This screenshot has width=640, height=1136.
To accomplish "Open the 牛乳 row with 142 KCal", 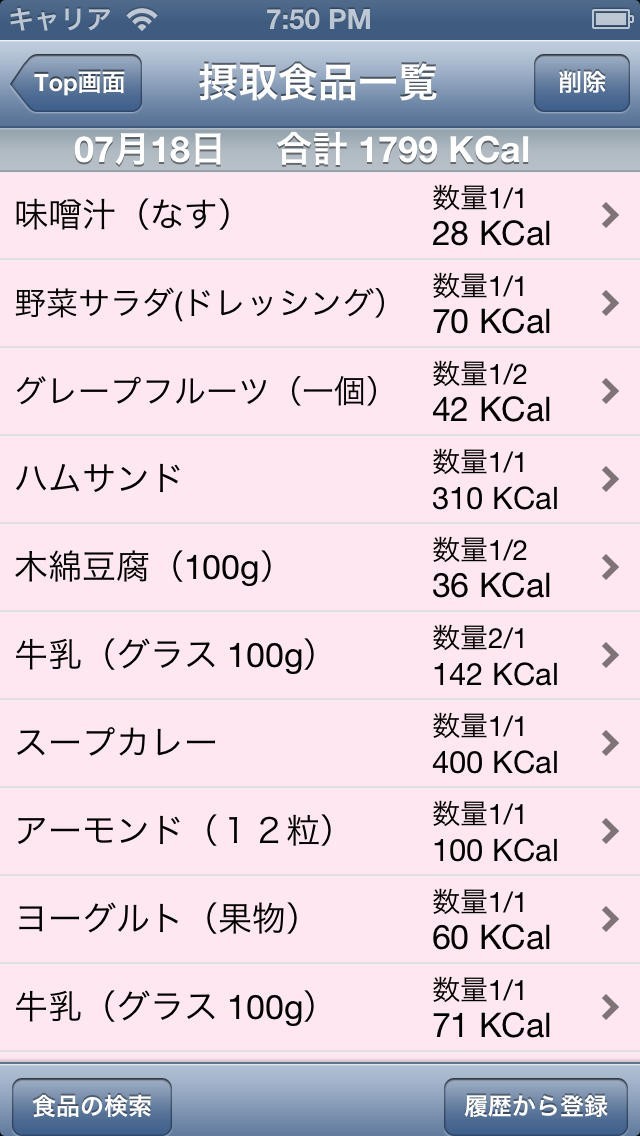I will click(x=320, y=656).
